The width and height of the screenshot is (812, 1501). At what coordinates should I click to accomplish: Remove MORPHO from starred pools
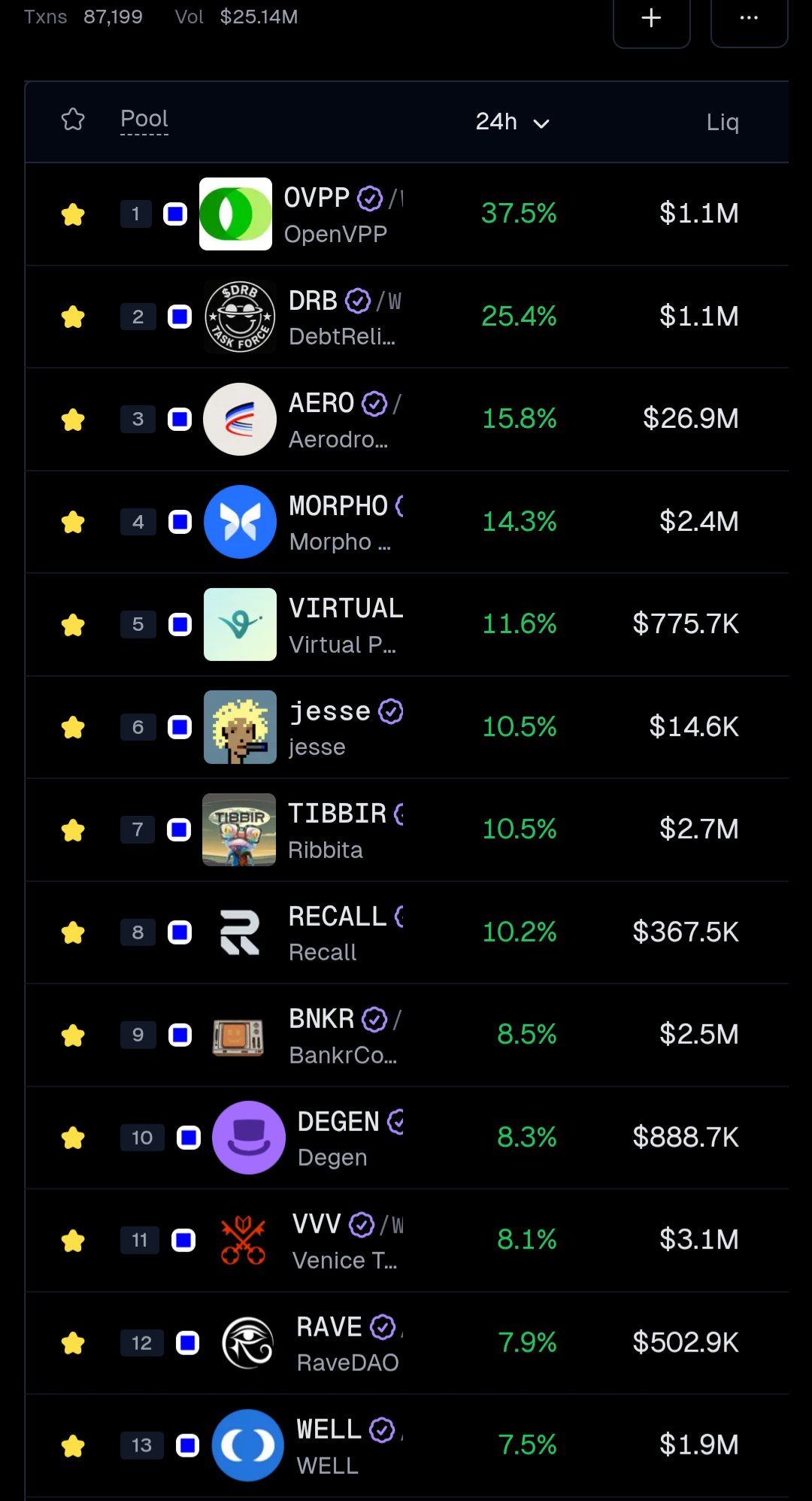tap(73, 522)
